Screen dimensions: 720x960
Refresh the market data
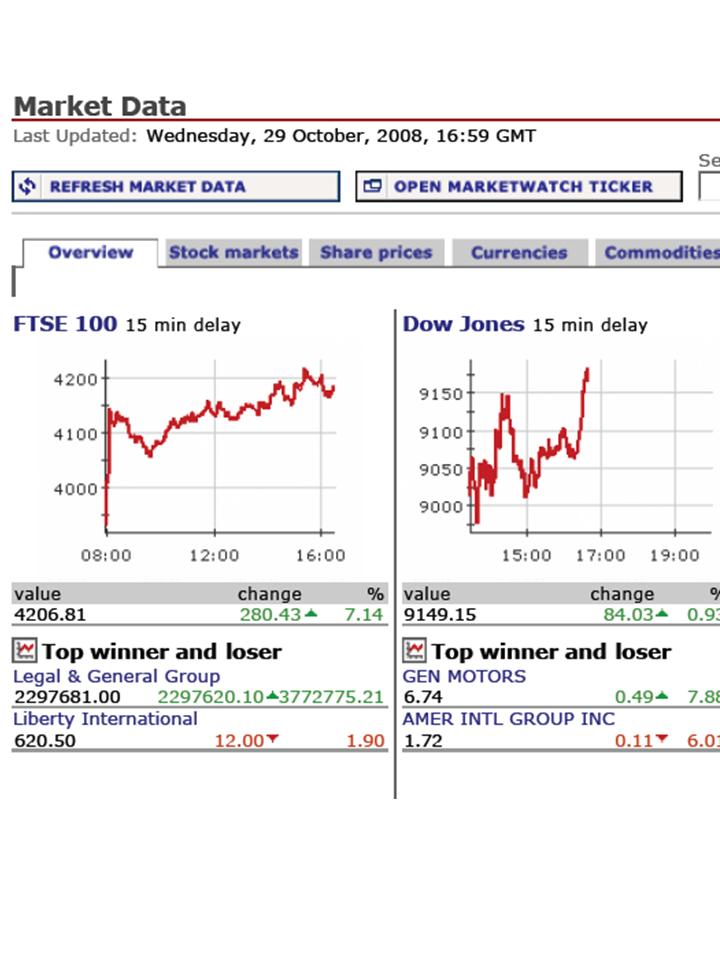pyautogui.click(x=176, y=186)
